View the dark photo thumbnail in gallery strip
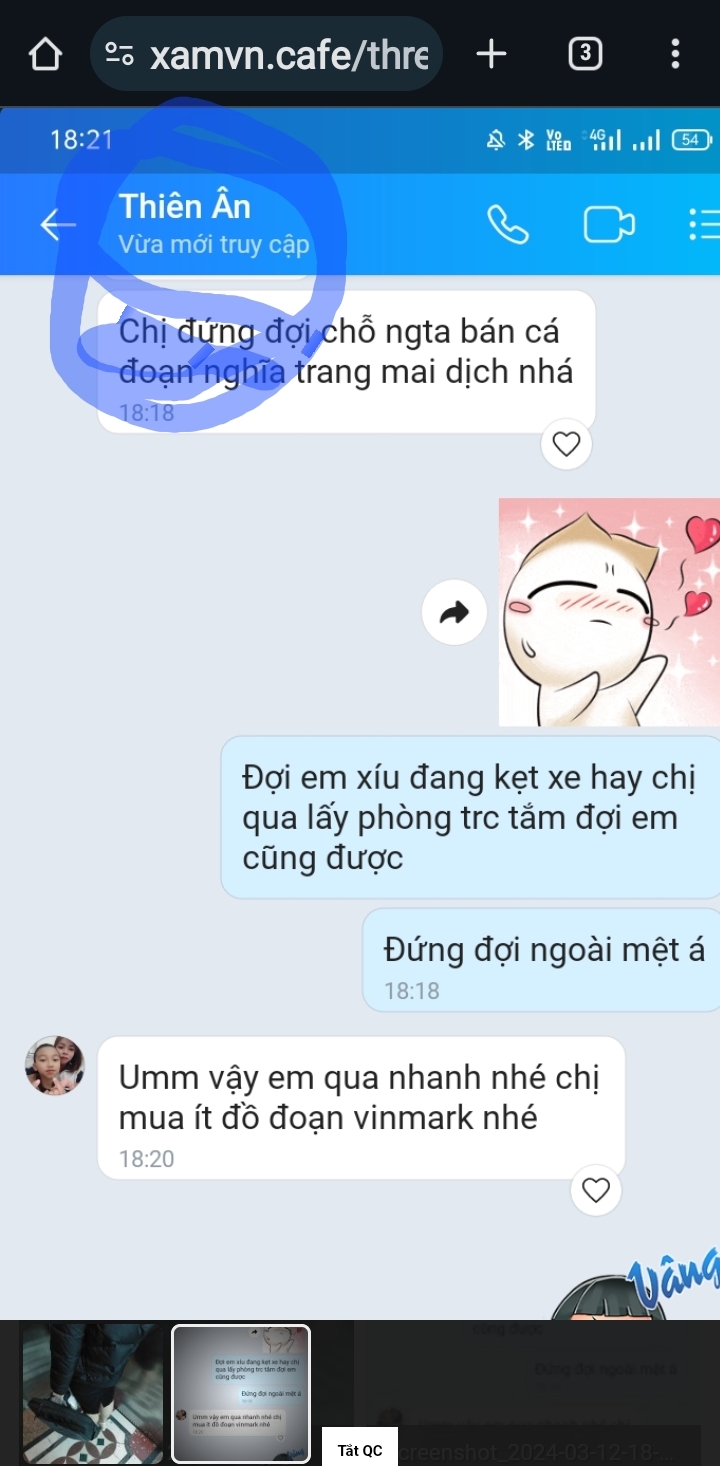The image size is (720, 1466). tap(92, 1393)
